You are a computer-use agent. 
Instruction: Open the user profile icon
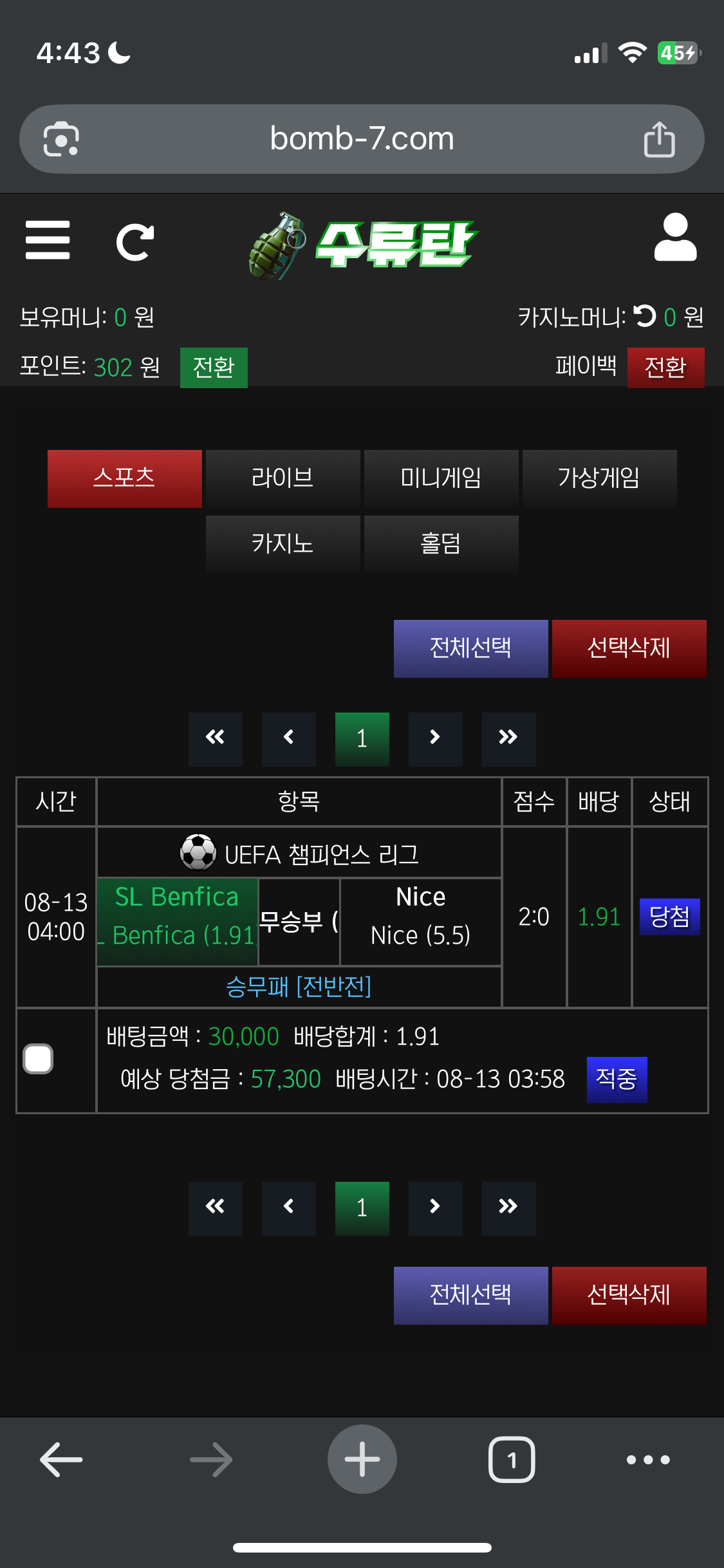click(x=675, y=238)
